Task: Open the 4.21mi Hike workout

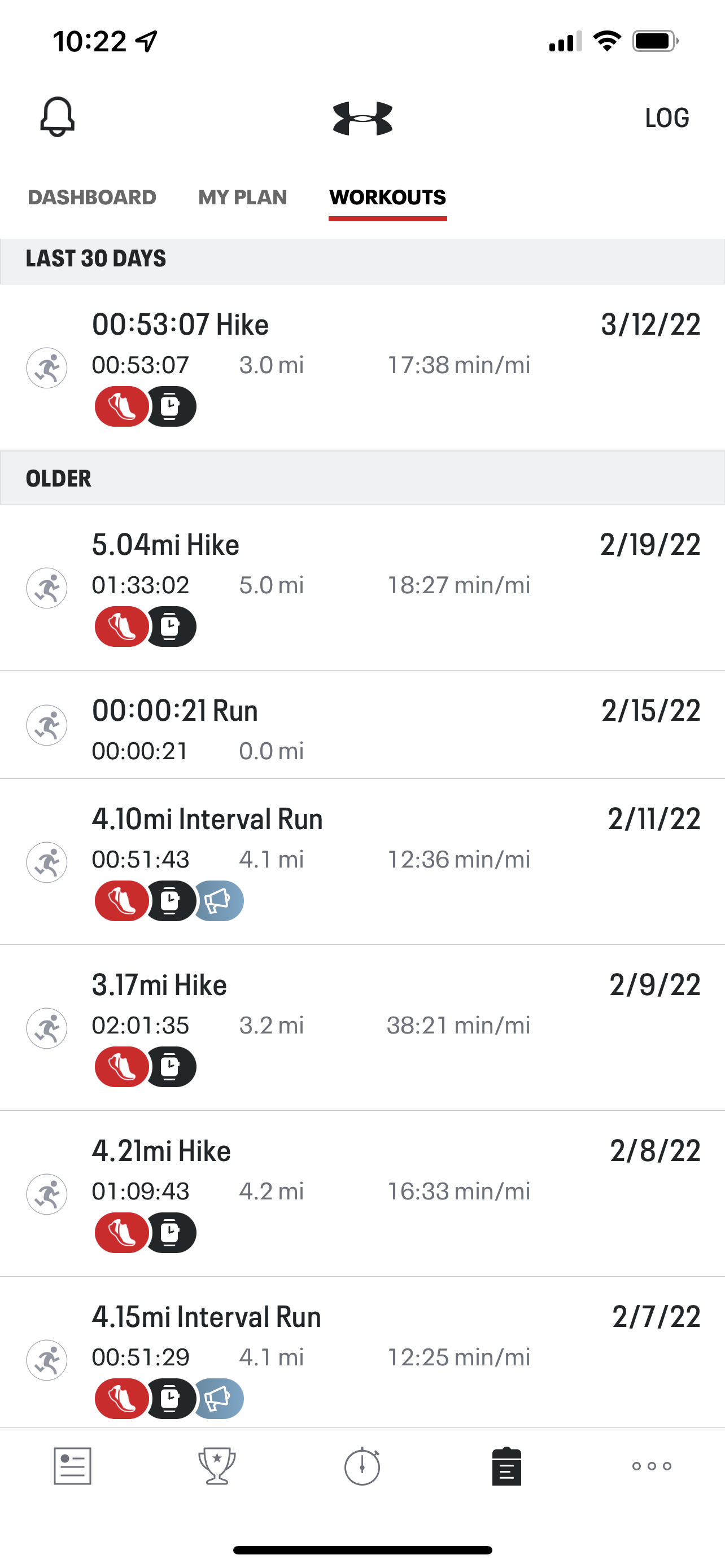Action: [x=362, y=1194]
